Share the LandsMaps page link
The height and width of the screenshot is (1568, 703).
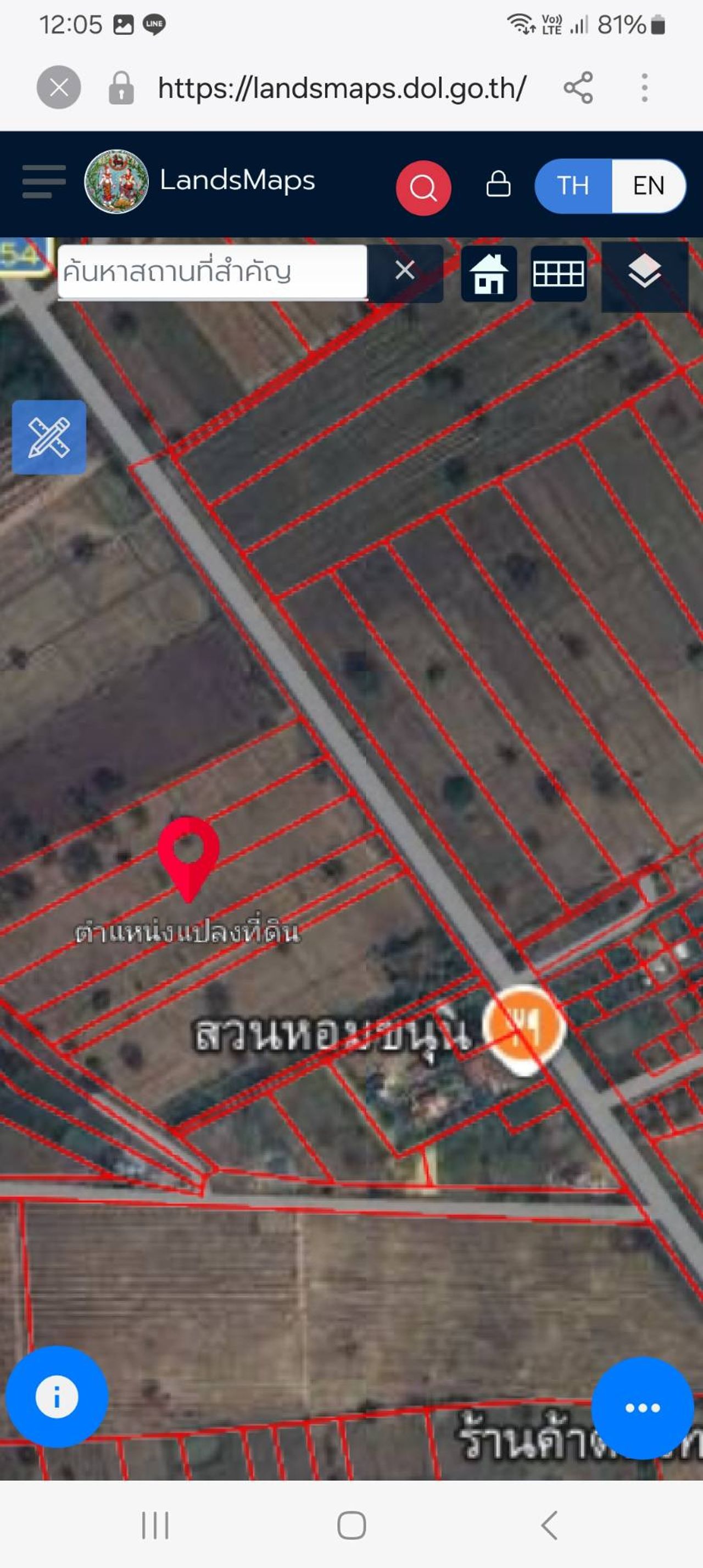pyautogui.click(x=578, y=88)
